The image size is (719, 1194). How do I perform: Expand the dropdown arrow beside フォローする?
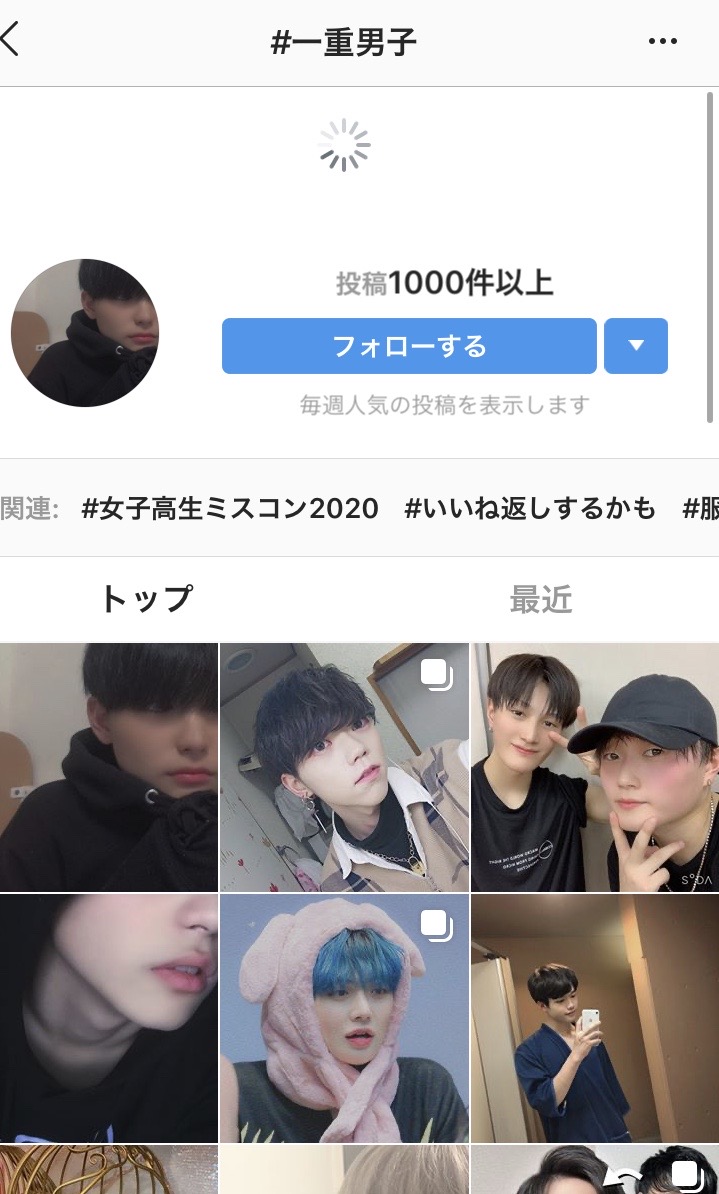tap(636, 346)
